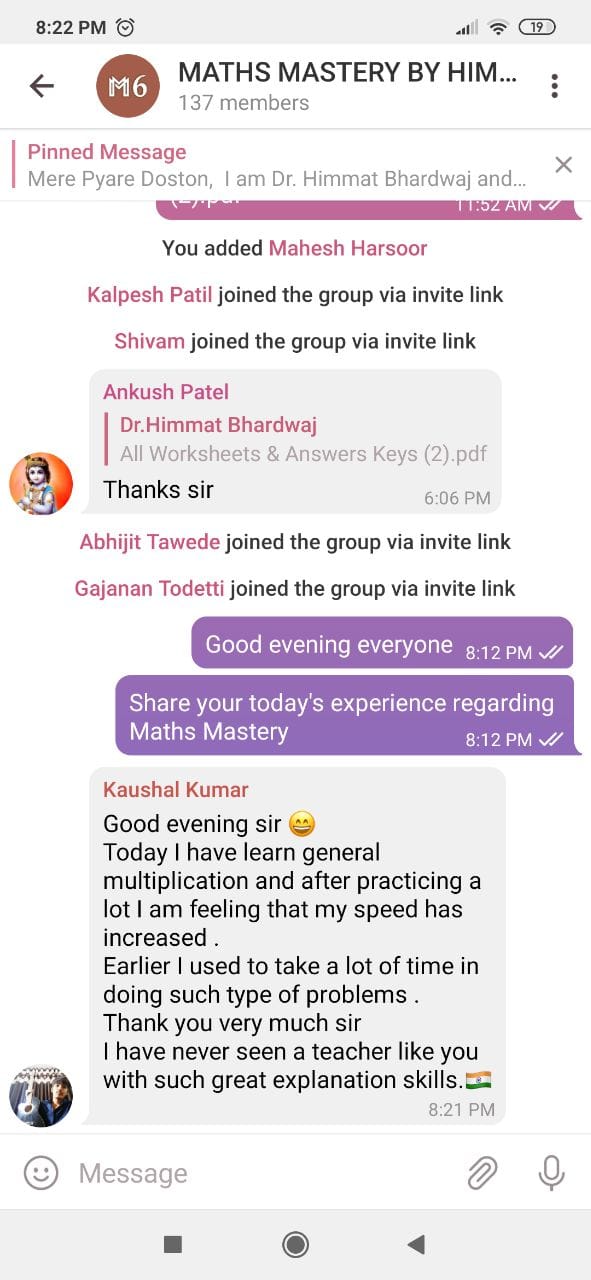Open the pinned message
The image size is (591, 1280).
pos(277,165)
